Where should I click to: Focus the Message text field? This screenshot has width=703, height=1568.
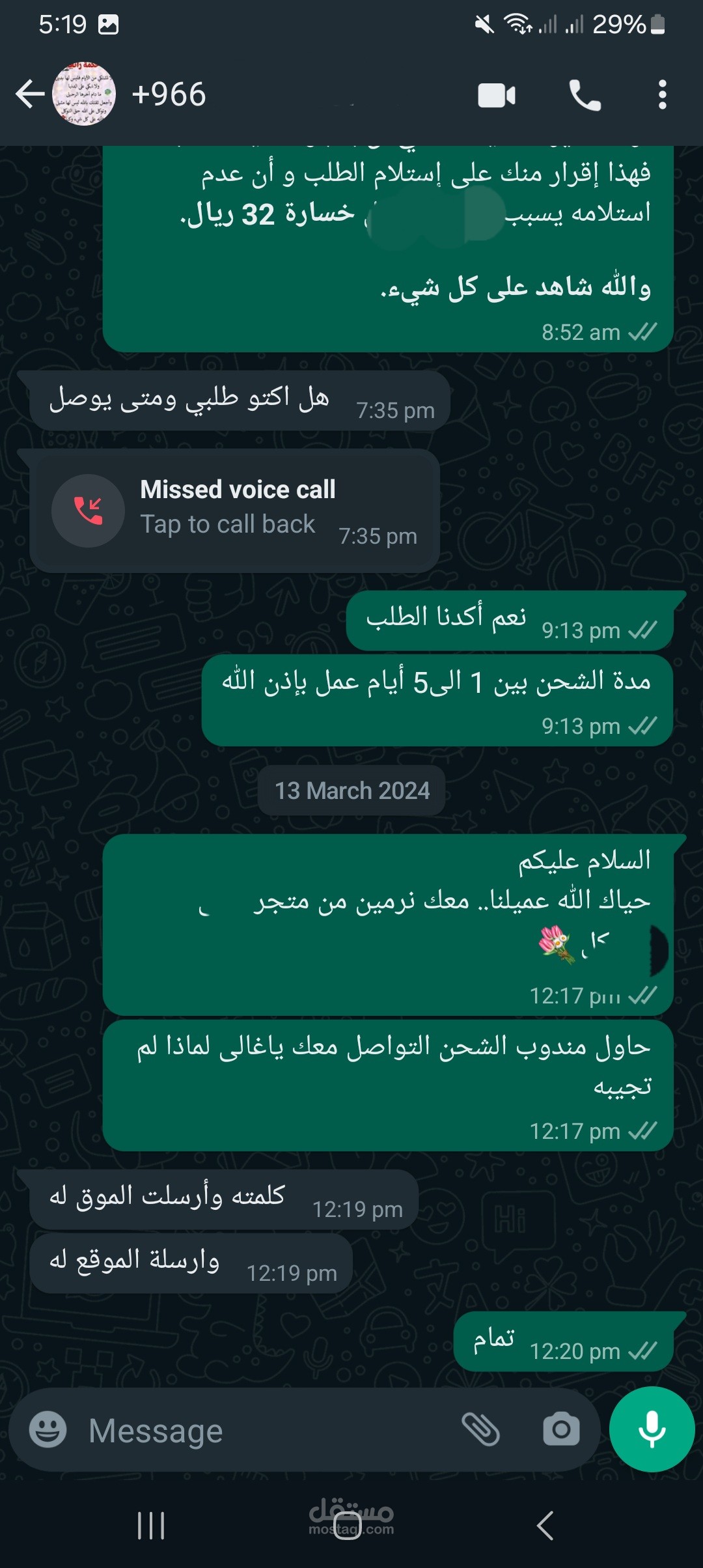pyautogui.click(x=267, y=1431)
